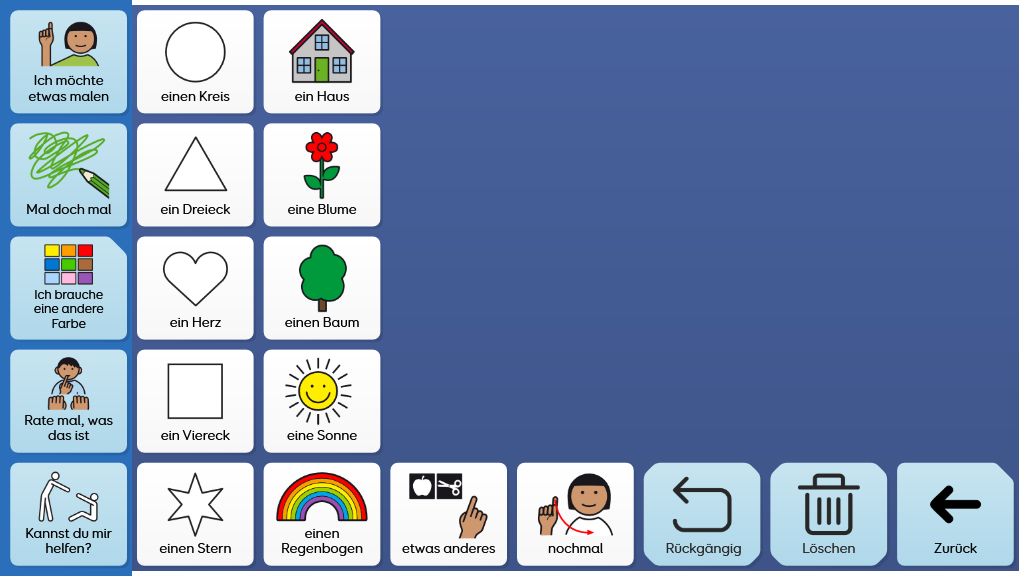
Task: Select 'einen Stern' star
Action: coord(195,514)
